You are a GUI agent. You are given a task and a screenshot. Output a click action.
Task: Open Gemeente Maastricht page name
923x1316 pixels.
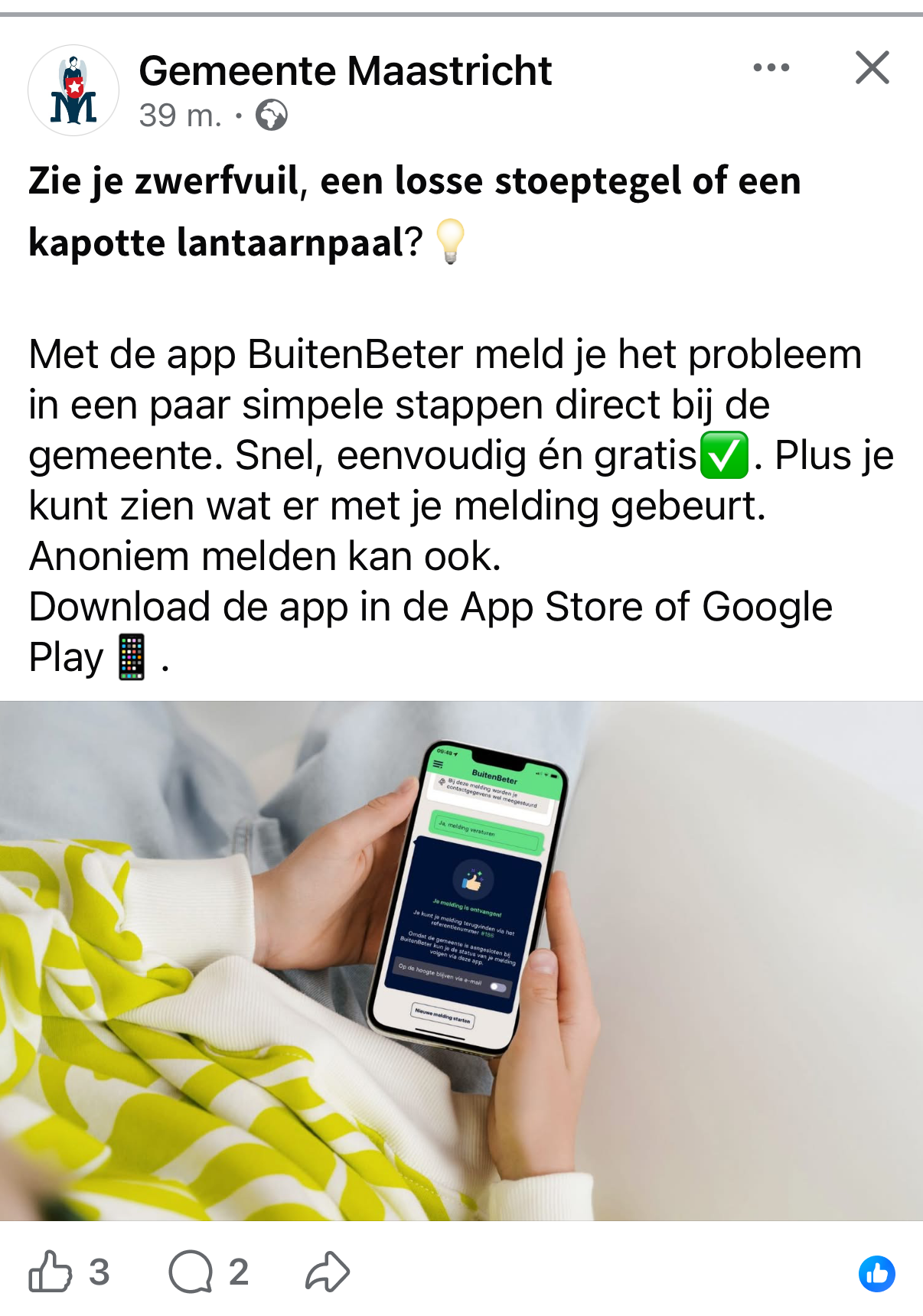tap(345, 71)
